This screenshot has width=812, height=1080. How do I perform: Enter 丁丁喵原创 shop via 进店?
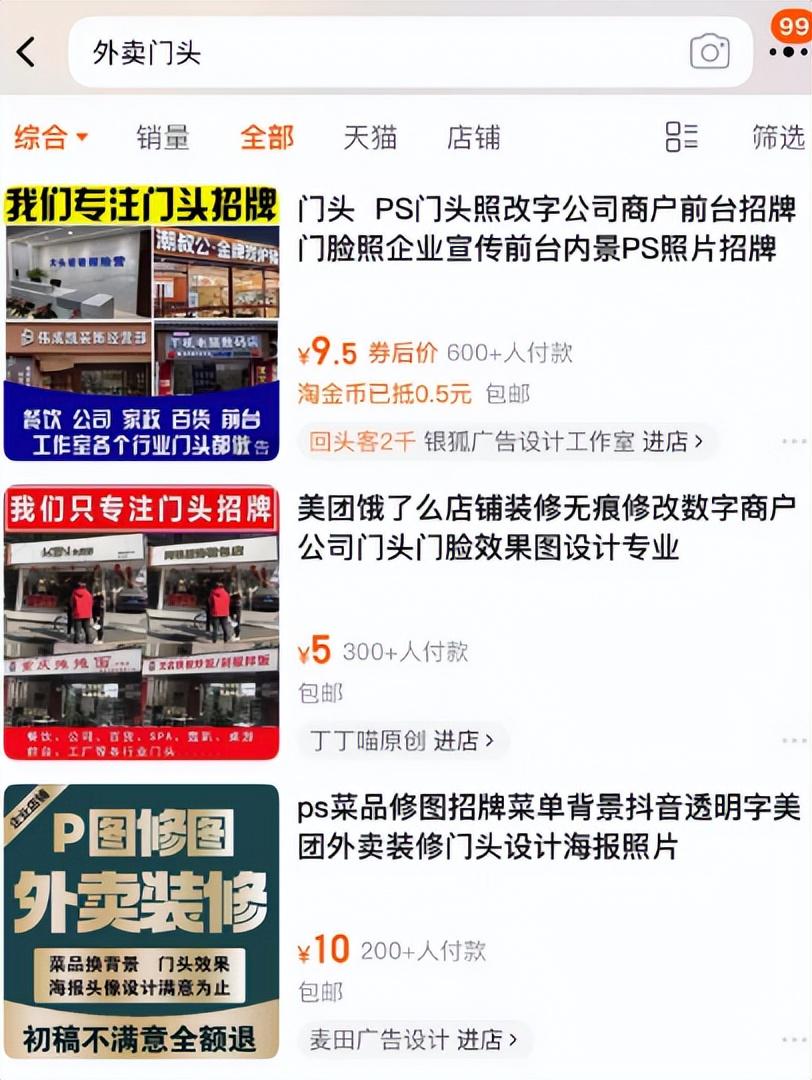tap(469, 741)
